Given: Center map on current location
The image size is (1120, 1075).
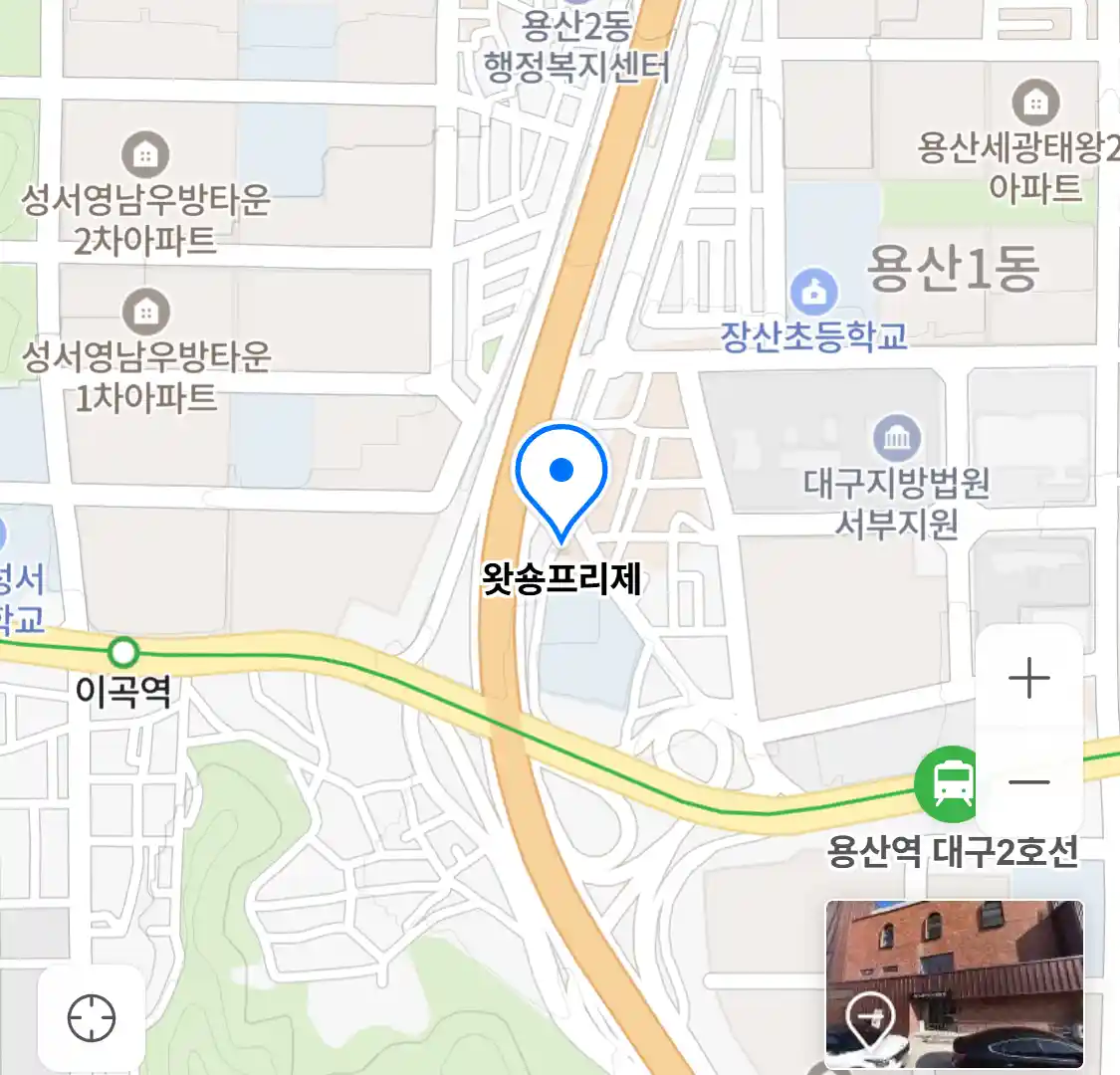Looking at the screenshot, I should point(92,1018).
